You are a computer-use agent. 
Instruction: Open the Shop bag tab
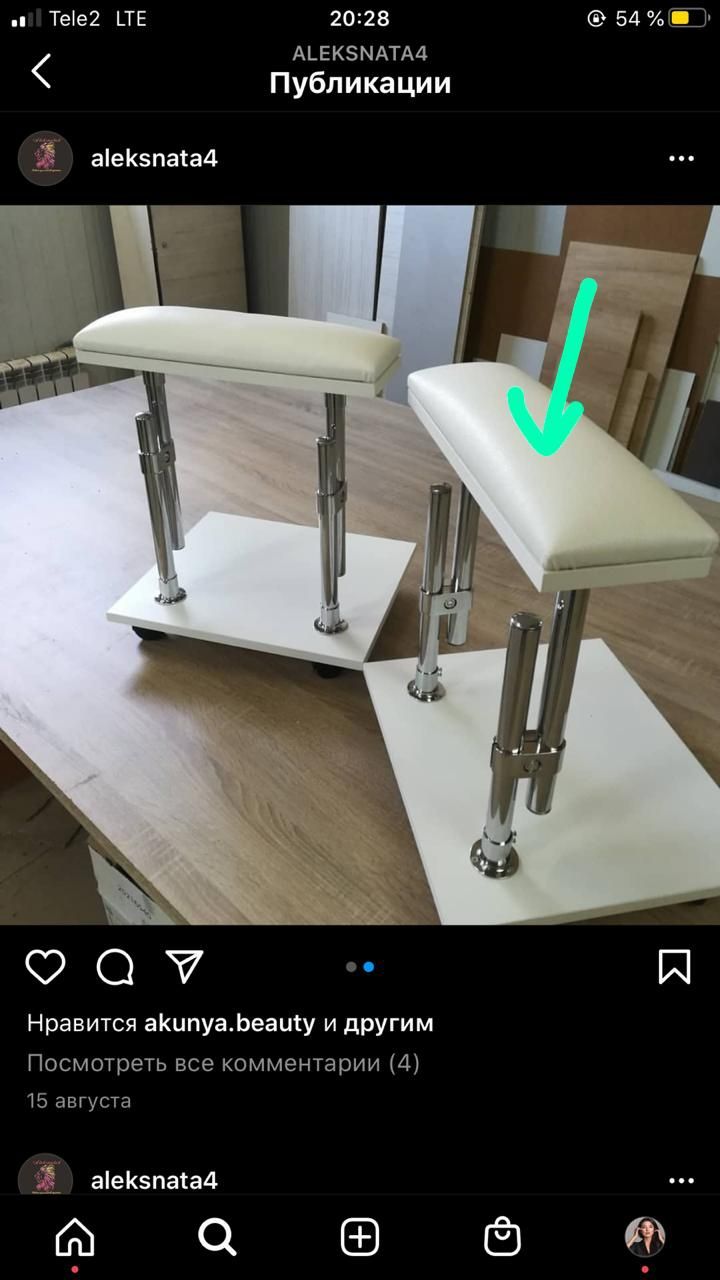(x=502, y=1238)
